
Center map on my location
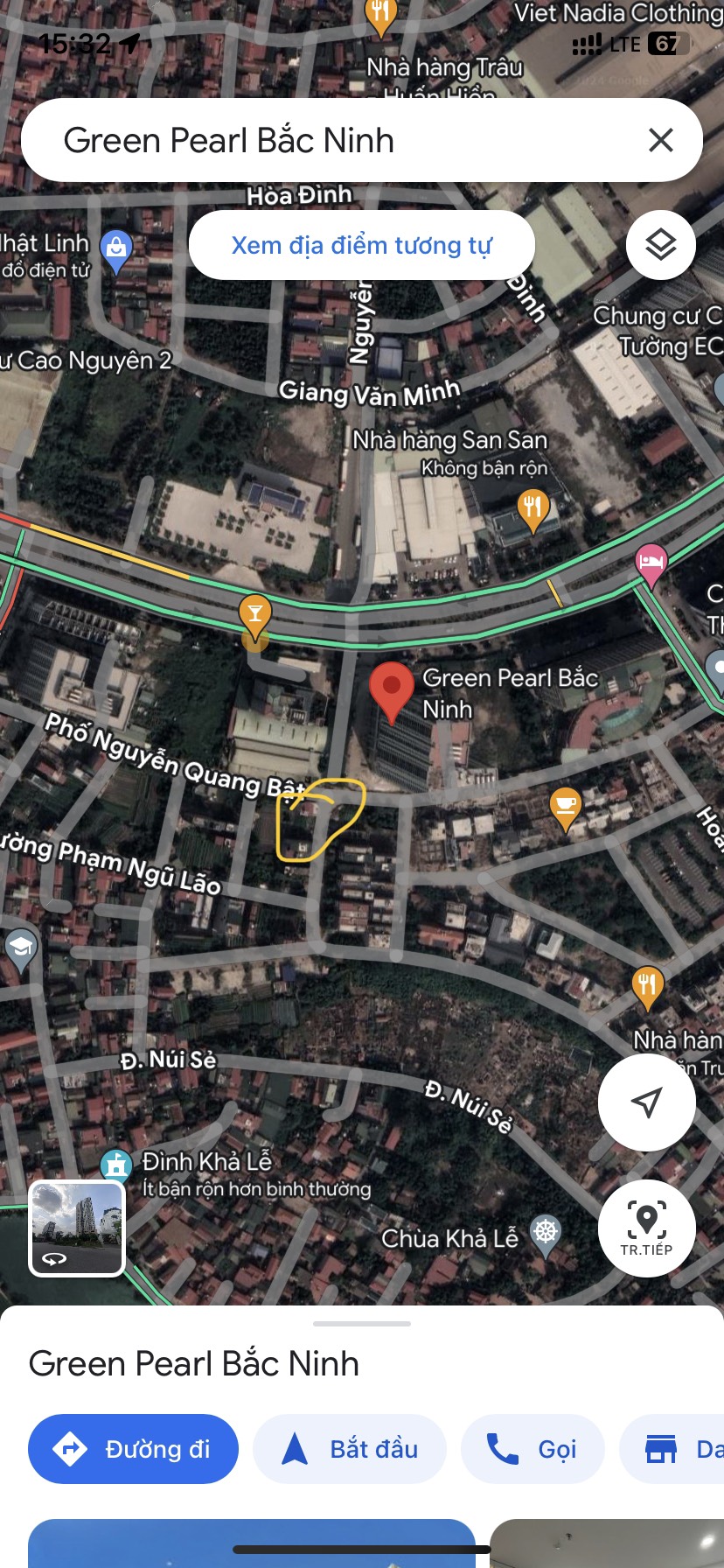click(646, 1102)
